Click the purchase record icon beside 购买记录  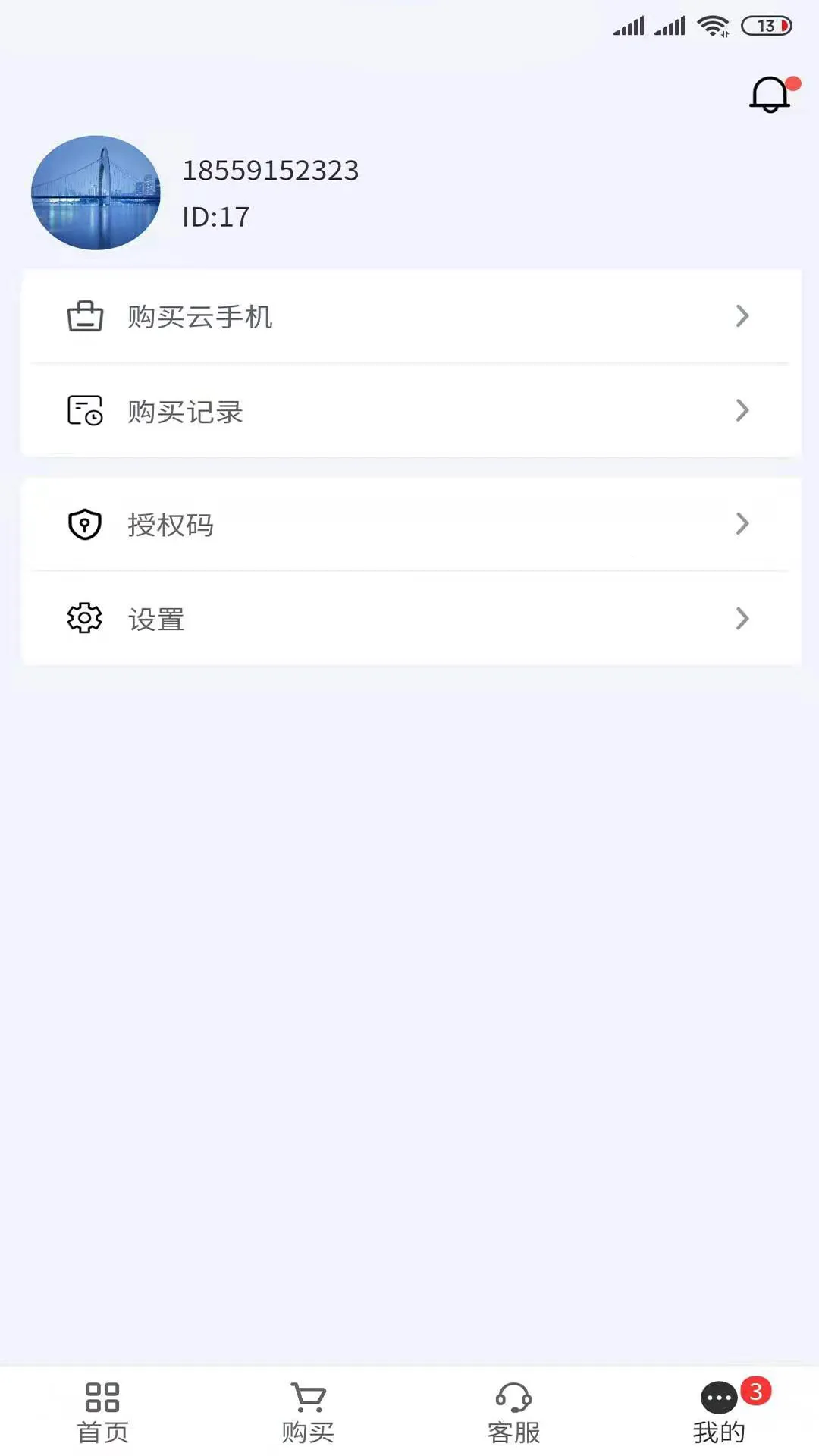pyautogui.click(x=83, y=410)
